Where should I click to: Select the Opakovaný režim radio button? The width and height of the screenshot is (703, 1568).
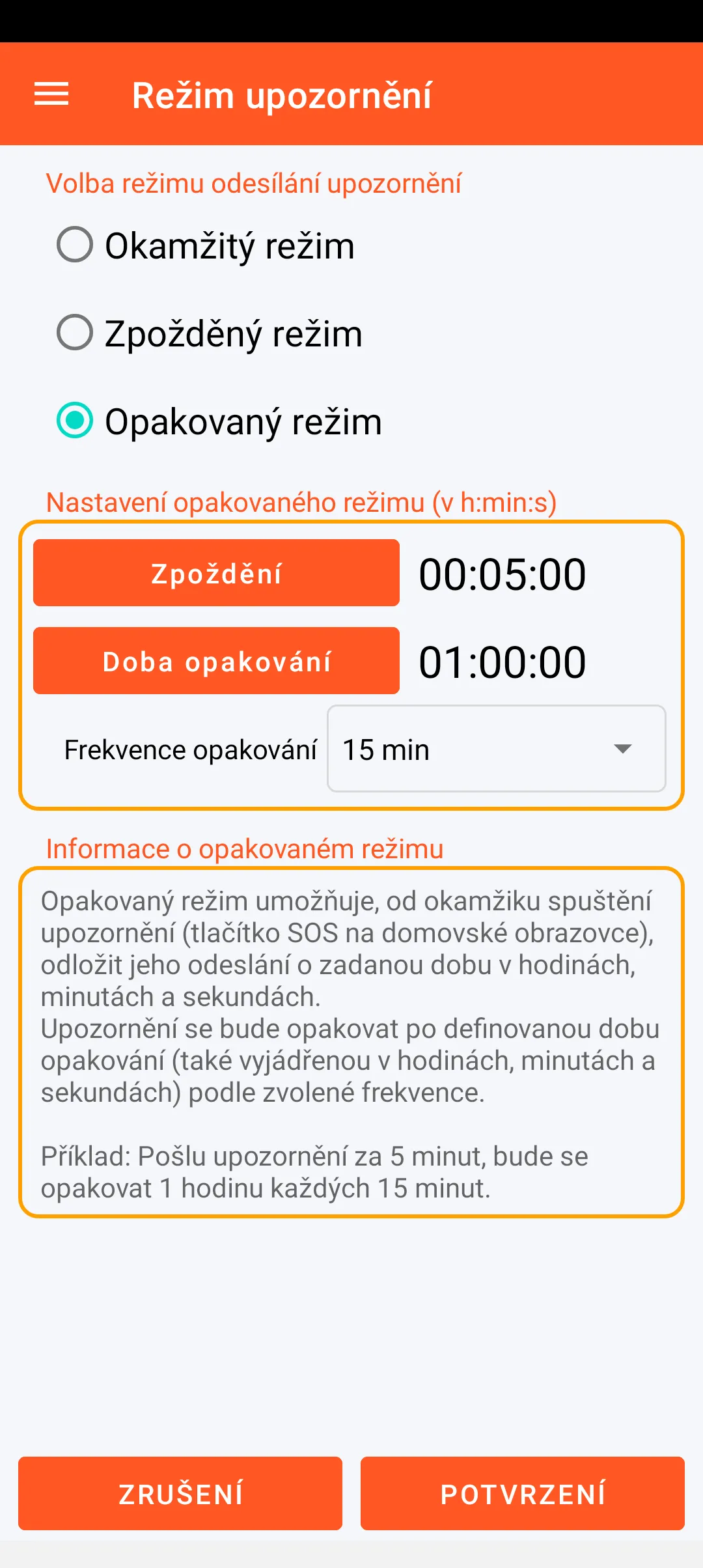coord(75,421)
